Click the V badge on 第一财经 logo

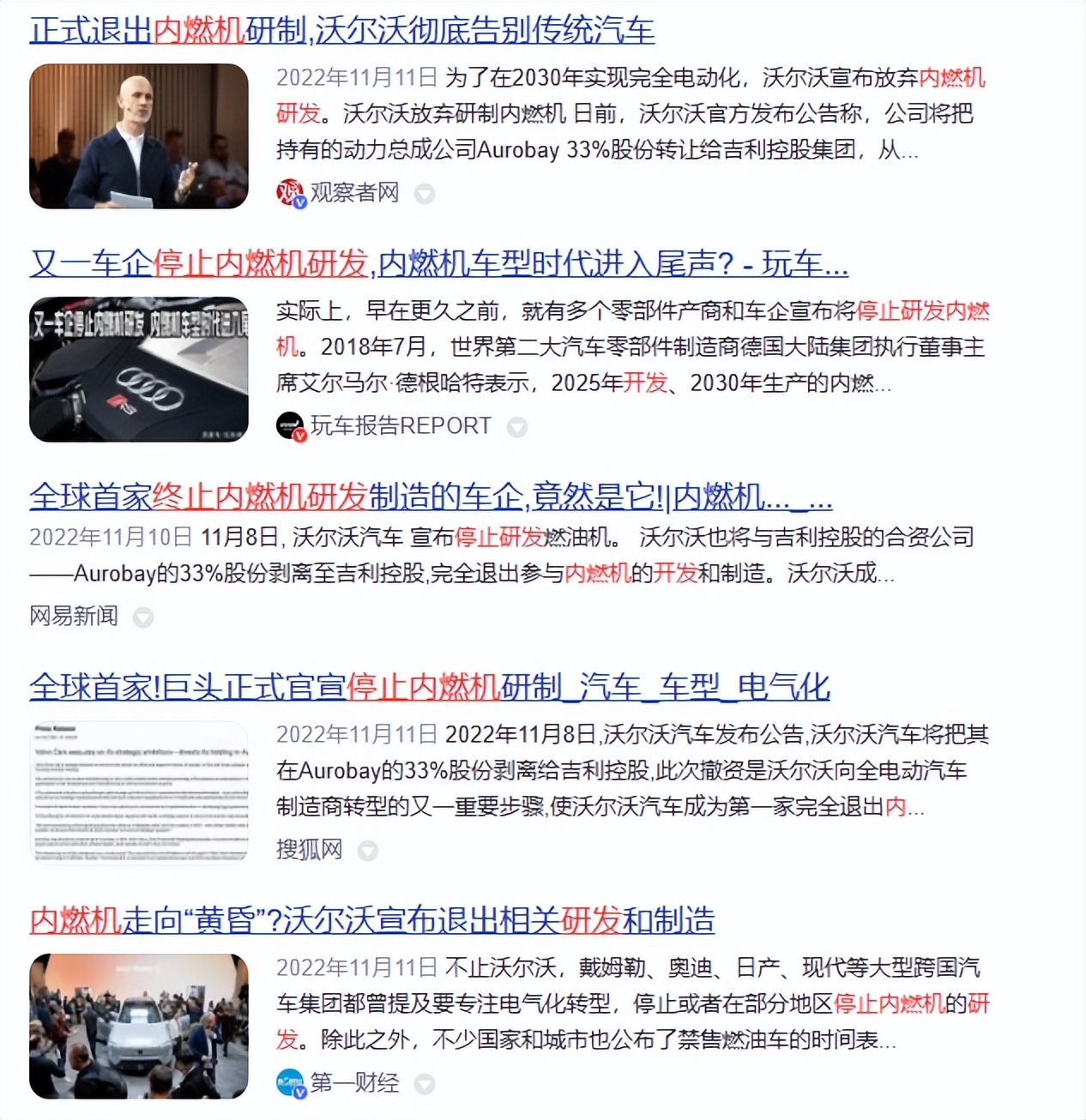299,1092
